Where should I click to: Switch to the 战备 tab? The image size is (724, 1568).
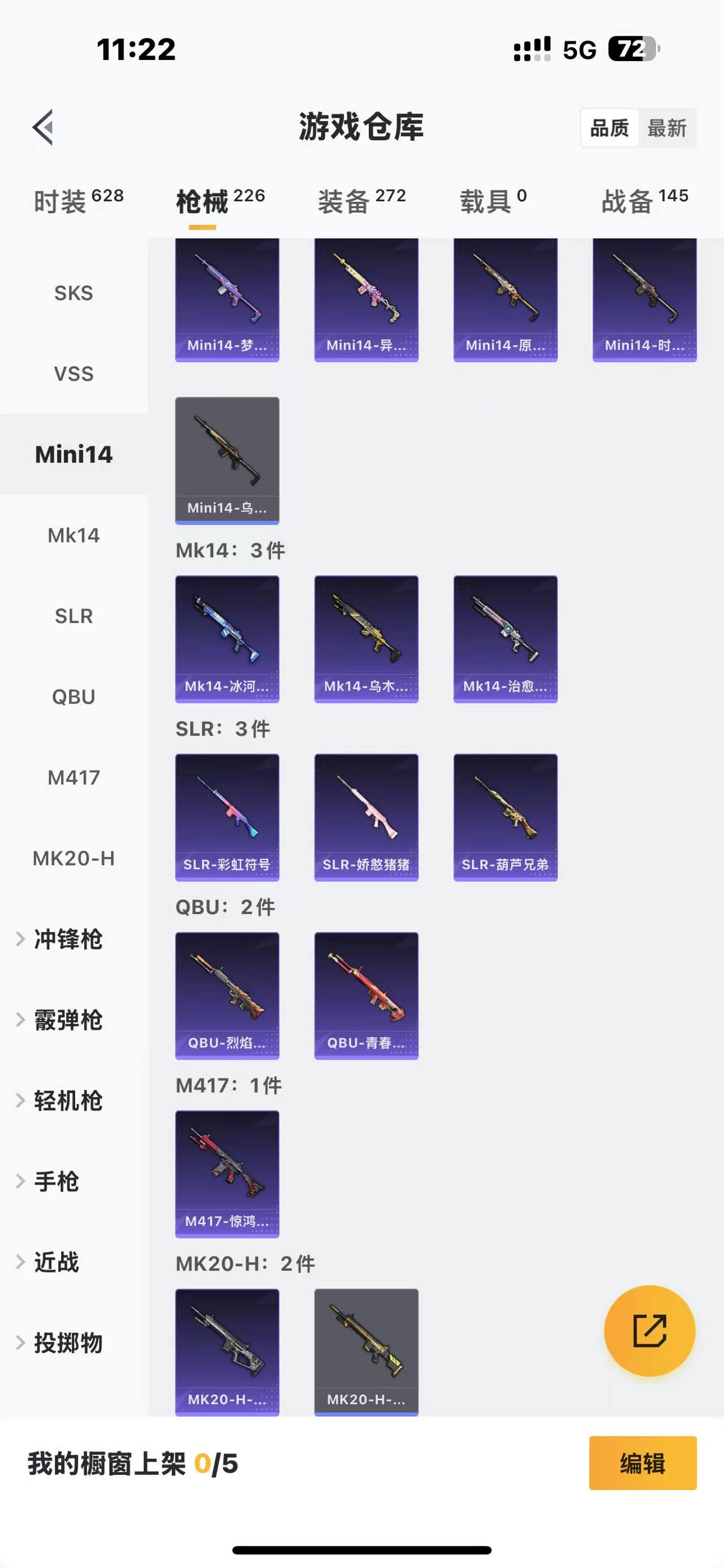coord(644,201)
